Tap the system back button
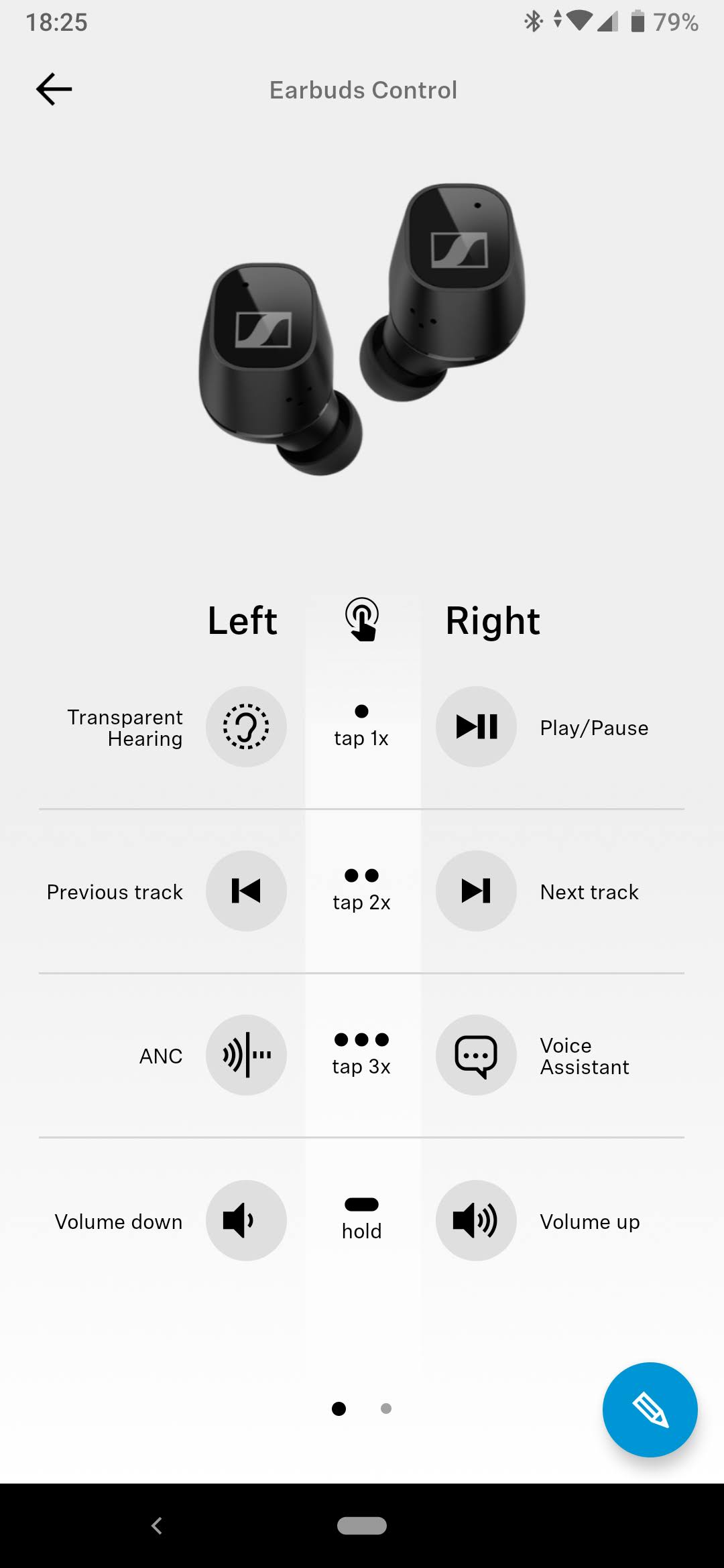Image resolution: width=724 pixels, height=1568 pixels. click(157, 1526)
